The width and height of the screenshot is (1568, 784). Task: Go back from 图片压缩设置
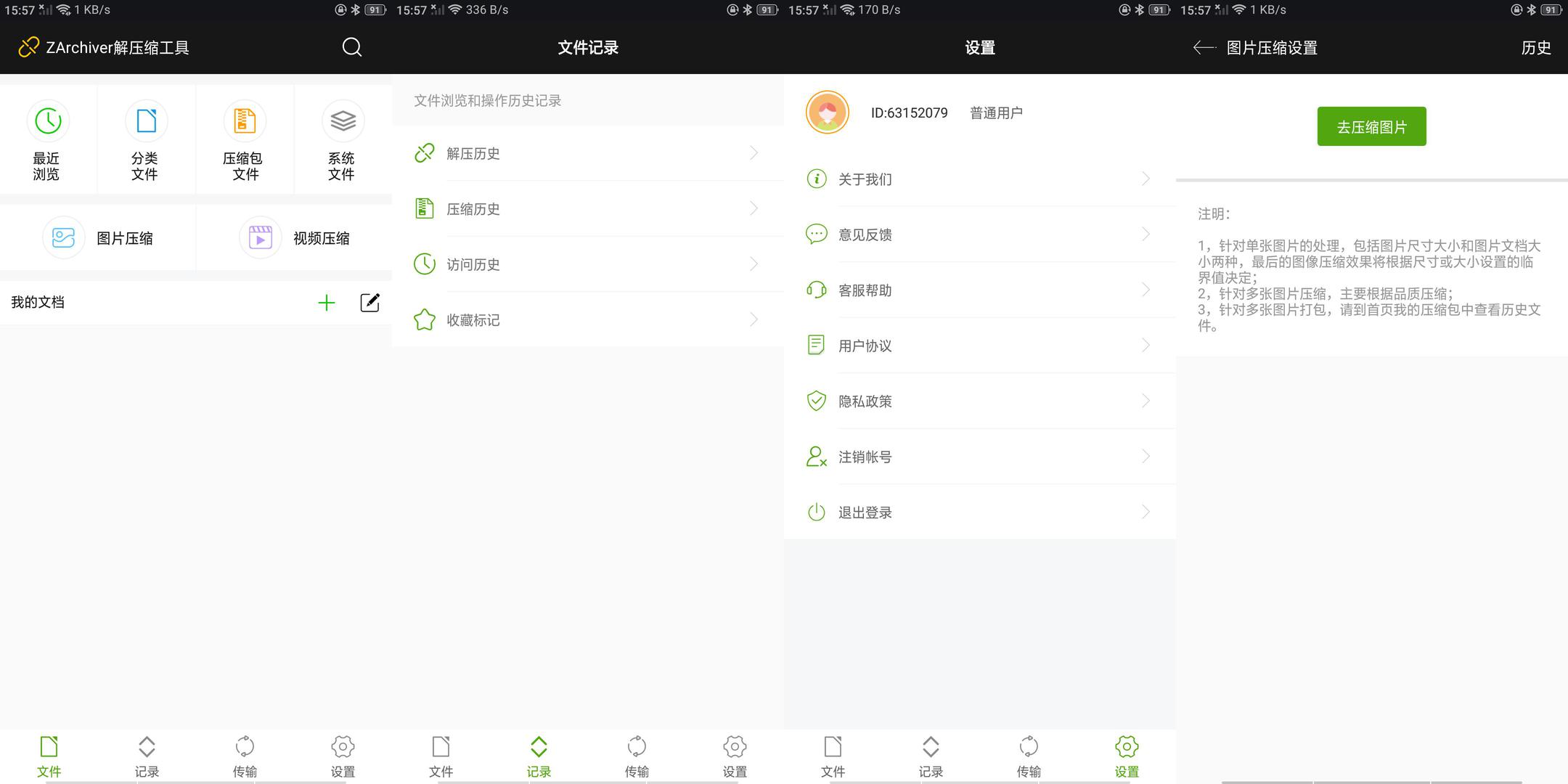tap(1204, 47)
